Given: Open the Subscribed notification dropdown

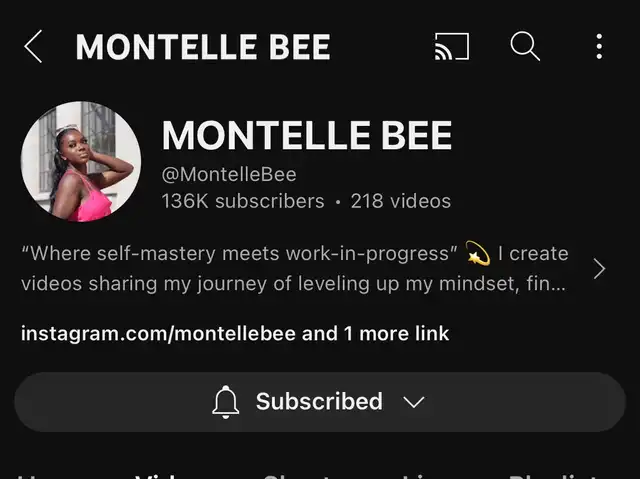Looking at the screenshot, I should tap(319, 402).
